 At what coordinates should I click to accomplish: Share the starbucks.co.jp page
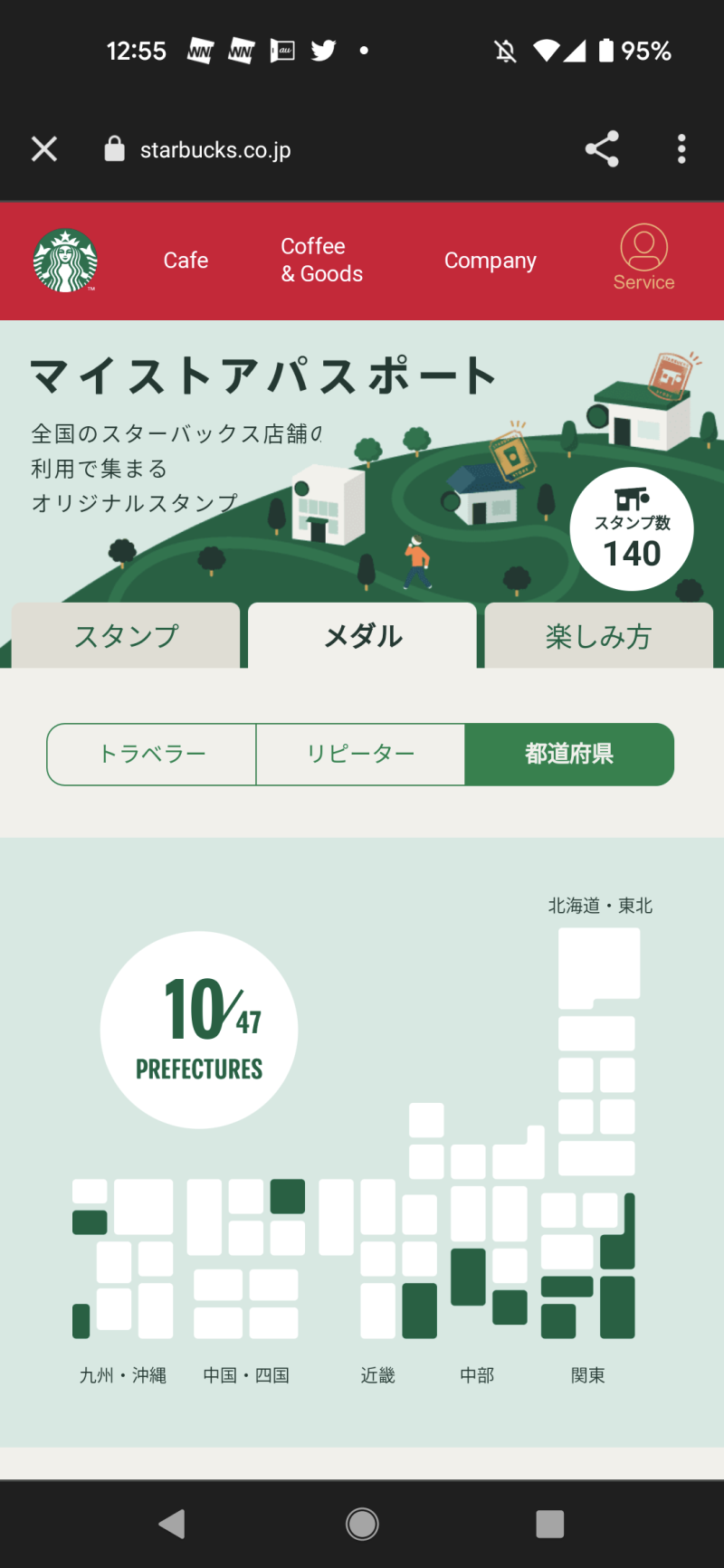[x=602, y=149]
